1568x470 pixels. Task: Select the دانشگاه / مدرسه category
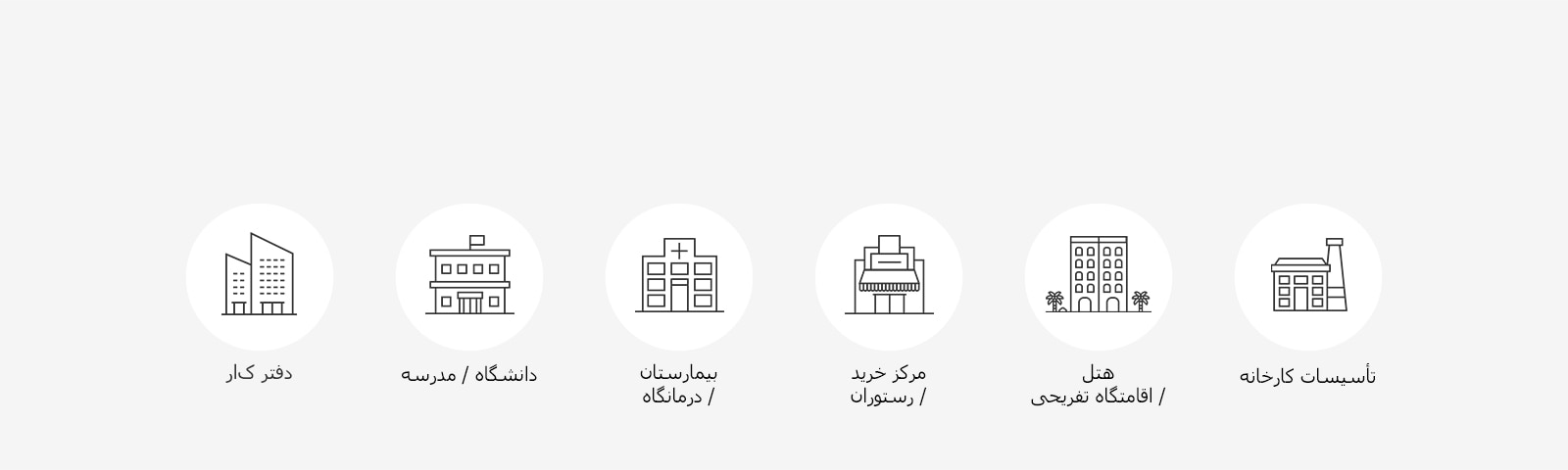click(x=469, y=277)
